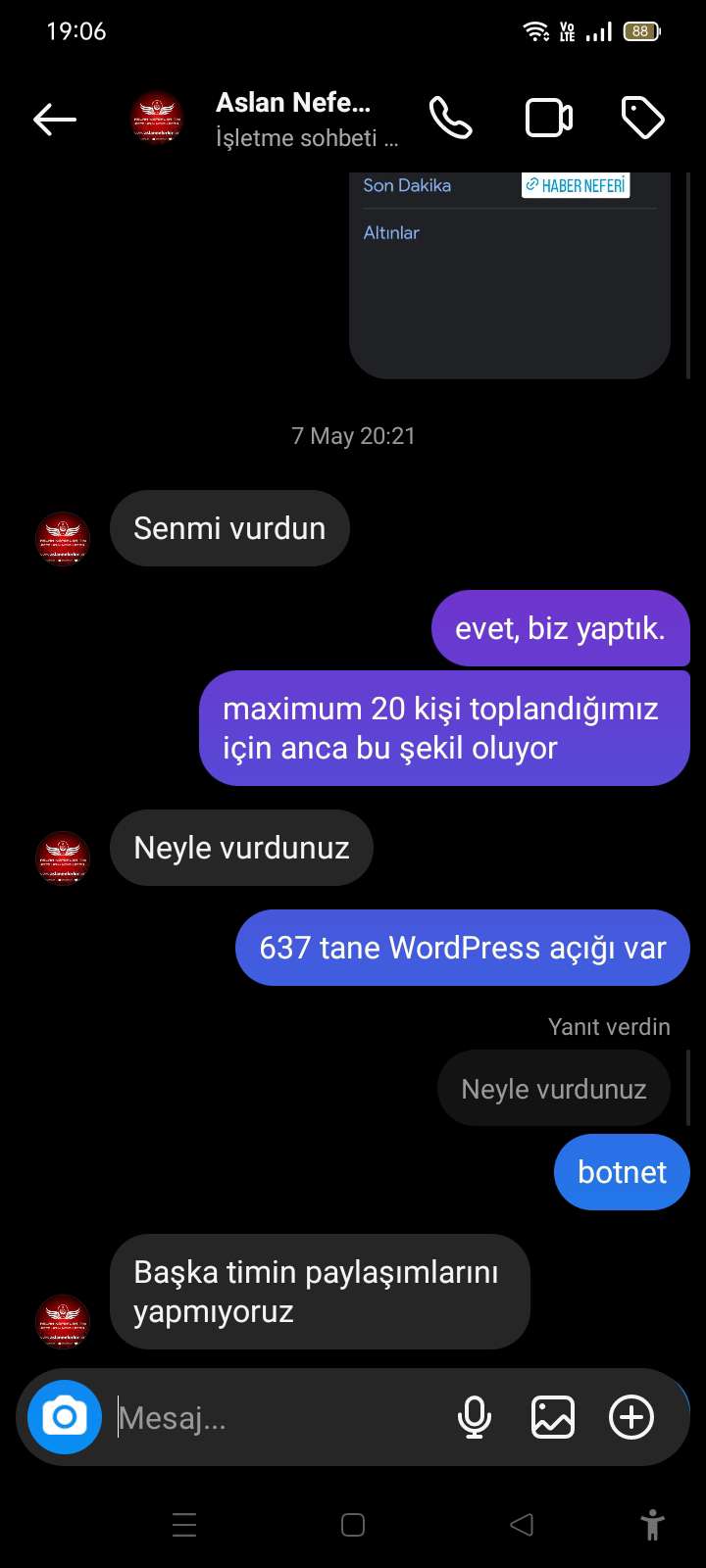Open the Son Dakika link card
The image size is (706, 1568).
407,185
